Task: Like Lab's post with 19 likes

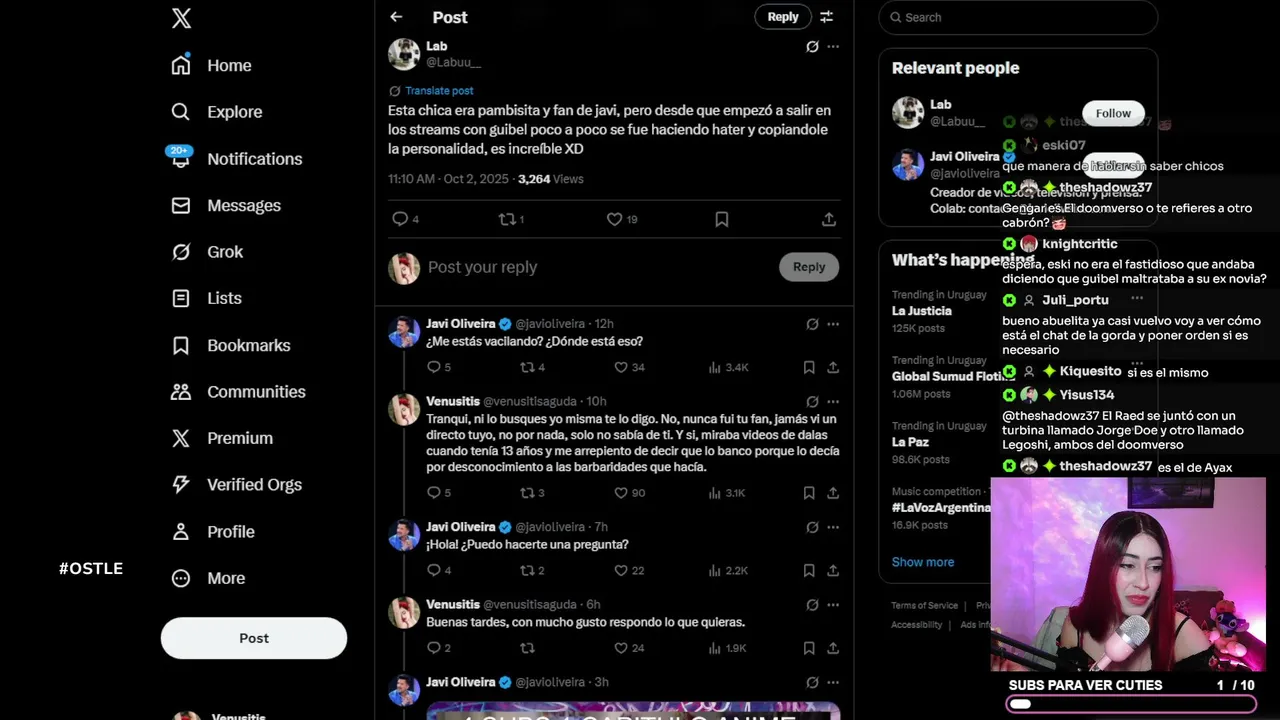Action: 615,219
